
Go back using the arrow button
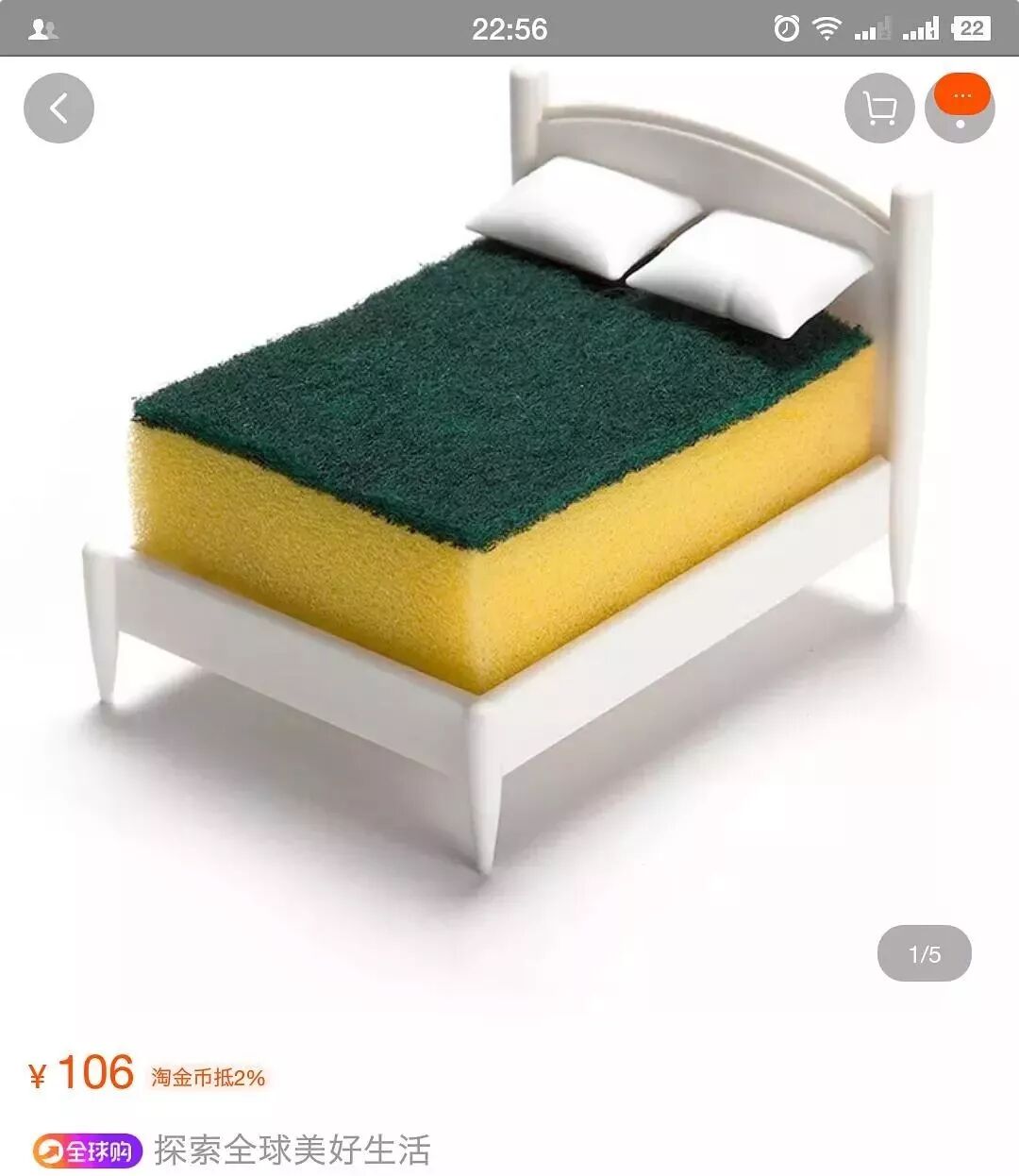pyautogui.click(x=58, y=109)
